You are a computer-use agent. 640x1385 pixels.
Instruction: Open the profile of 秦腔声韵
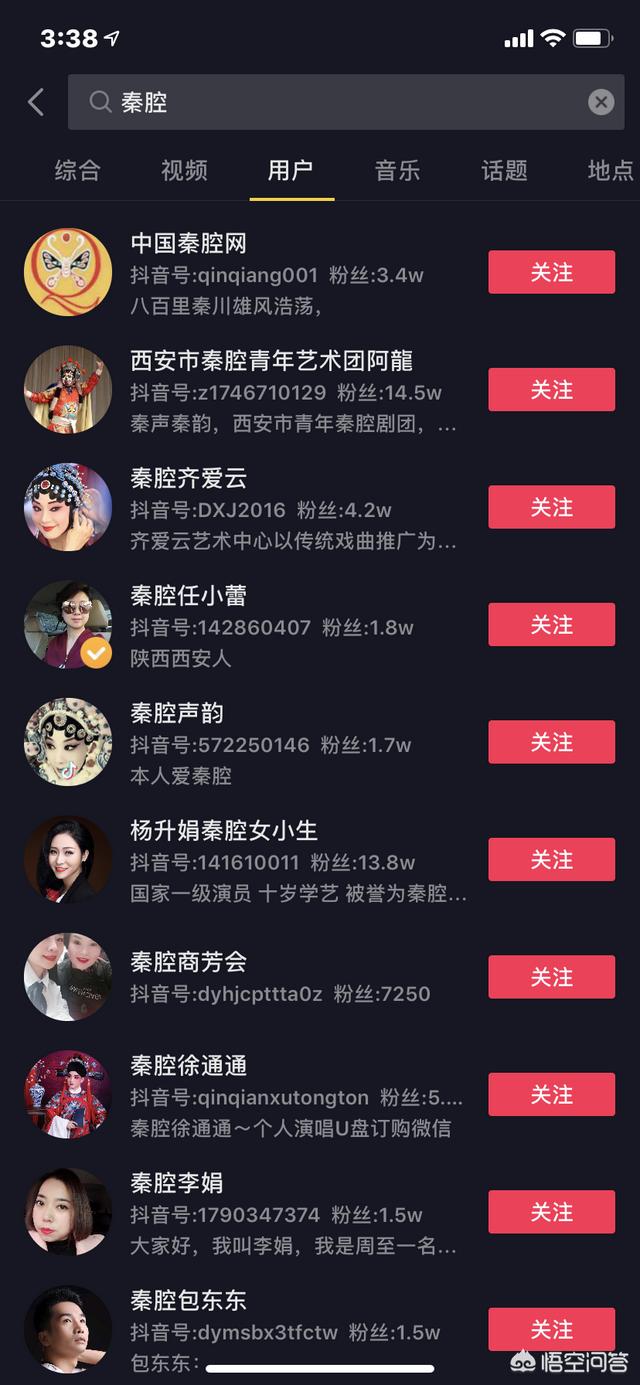[177, 714]
